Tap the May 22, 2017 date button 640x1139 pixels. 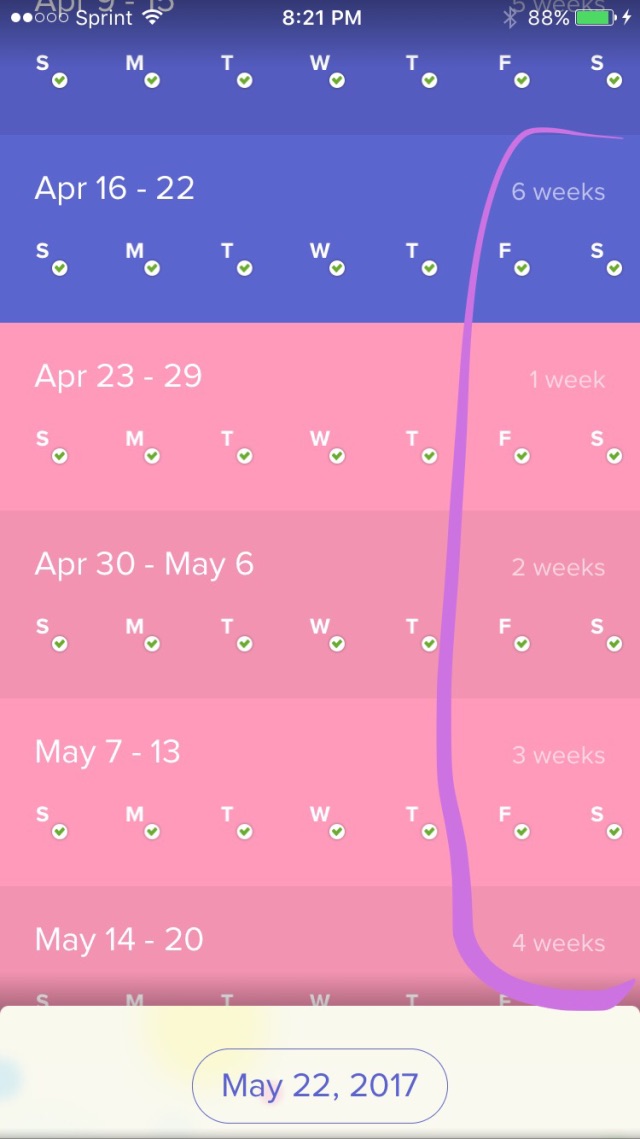(320, 1085)
